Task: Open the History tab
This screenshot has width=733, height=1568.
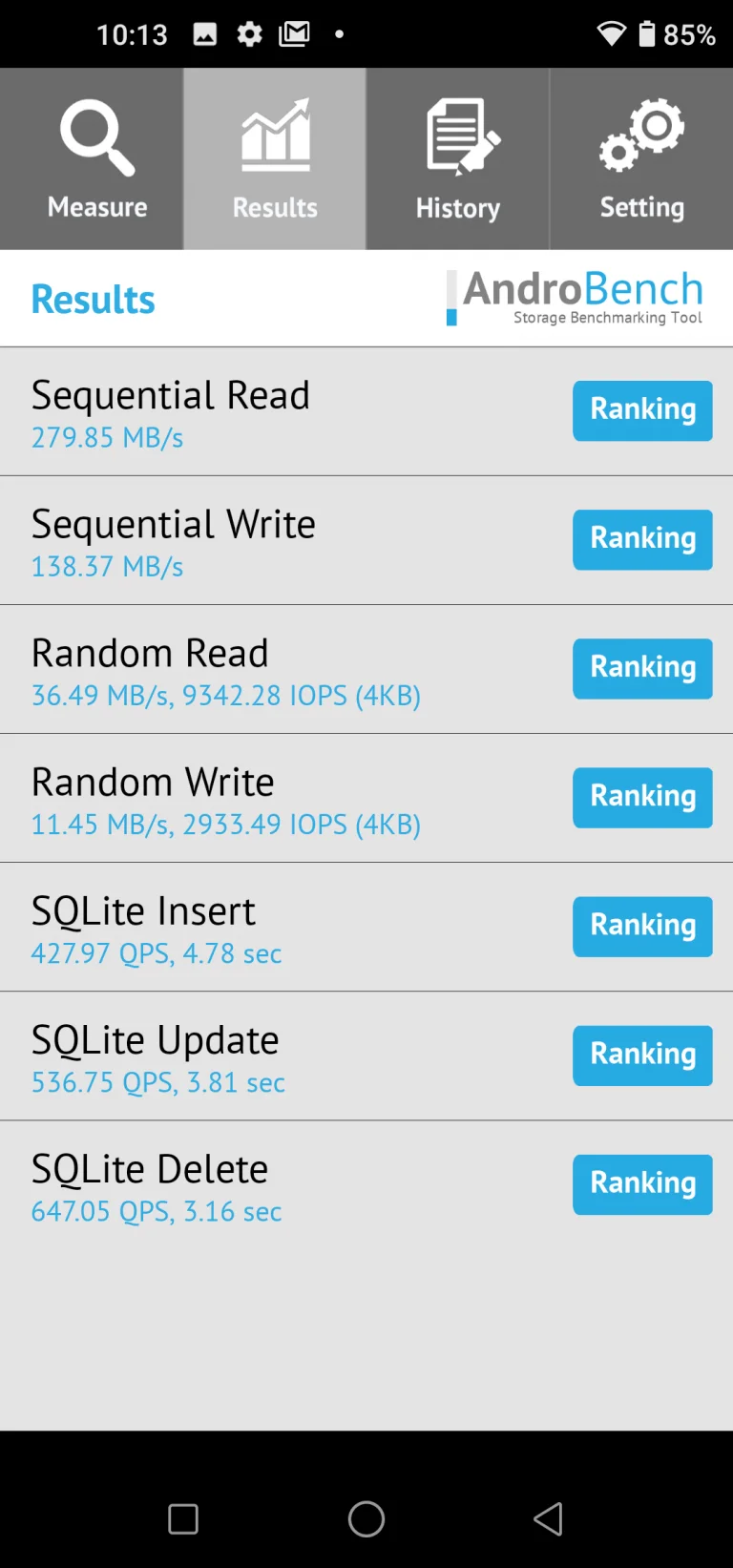Action: [x=457, y=159]
